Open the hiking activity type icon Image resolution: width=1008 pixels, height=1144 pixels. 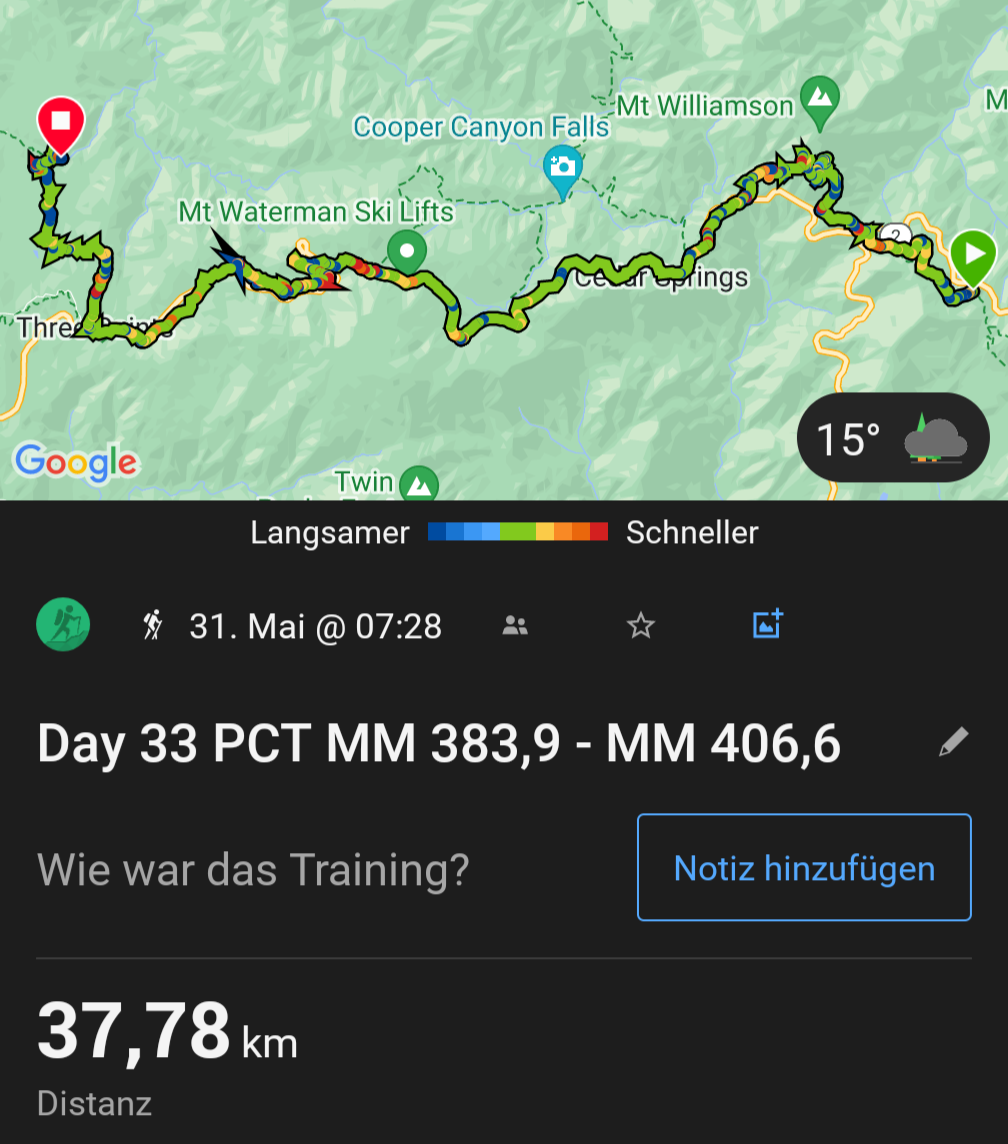[63, 625]
